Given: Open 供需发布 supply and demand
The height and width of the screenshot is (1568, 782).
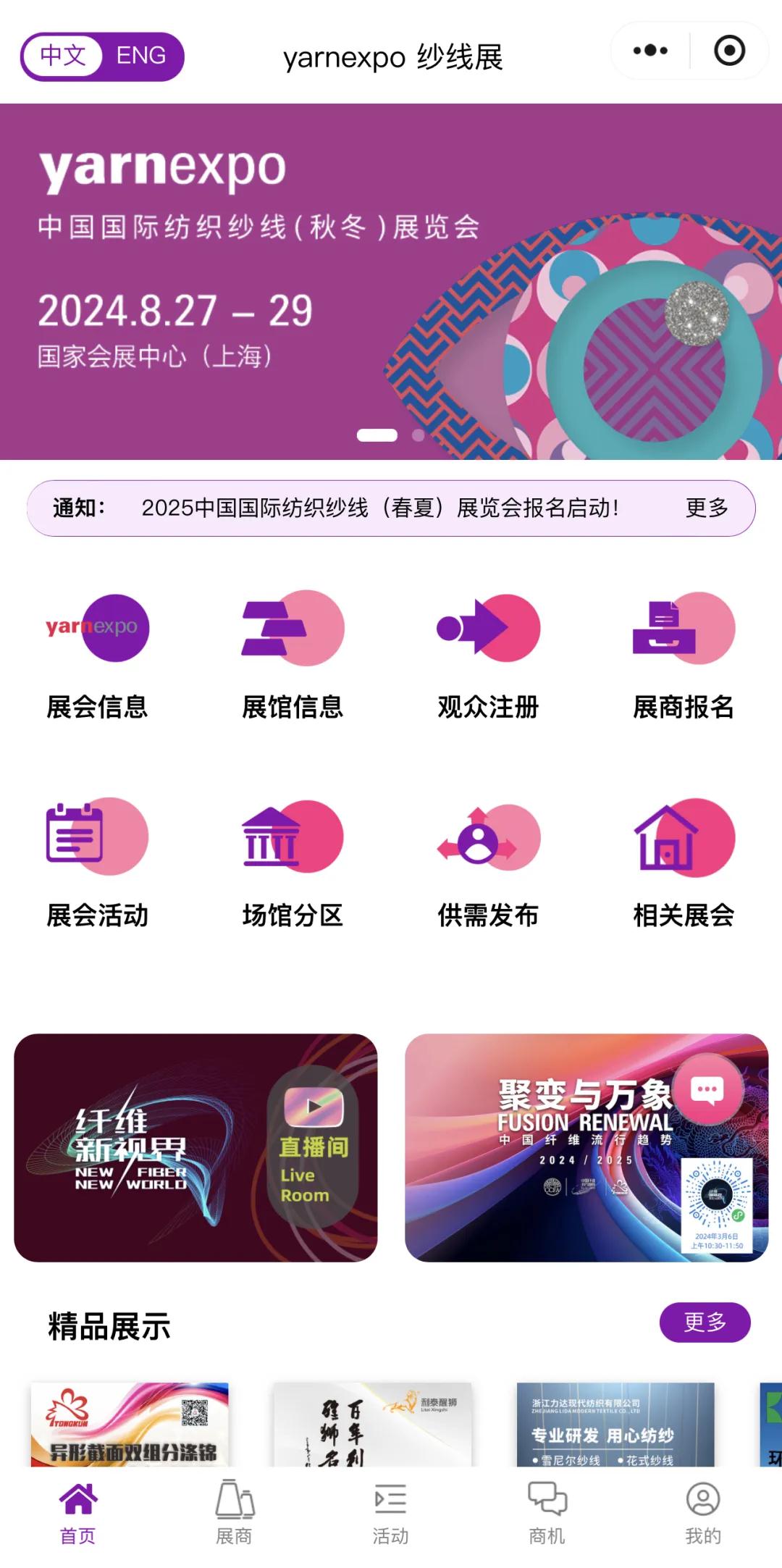Looking at the screenshot, I should 488,863.
